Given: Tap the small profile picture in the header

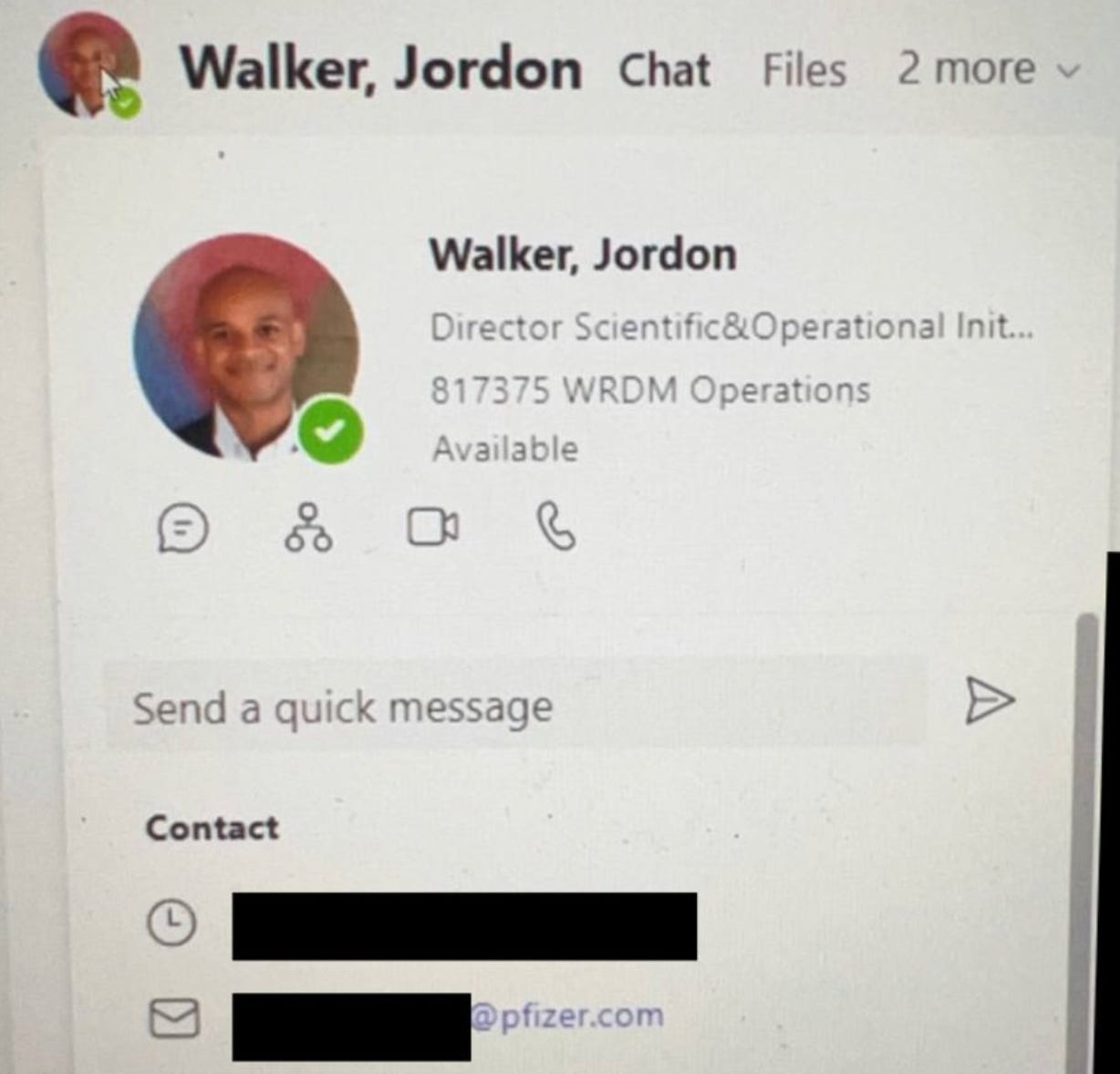Looking at the screenshot, I should point(88,66).
